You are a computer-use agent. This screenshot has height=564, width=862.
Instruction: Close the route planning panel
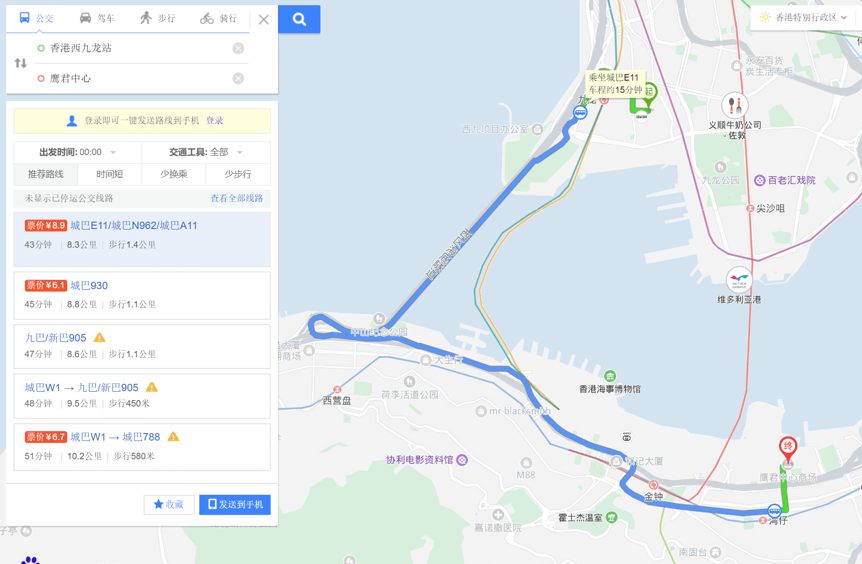point(263,19)
